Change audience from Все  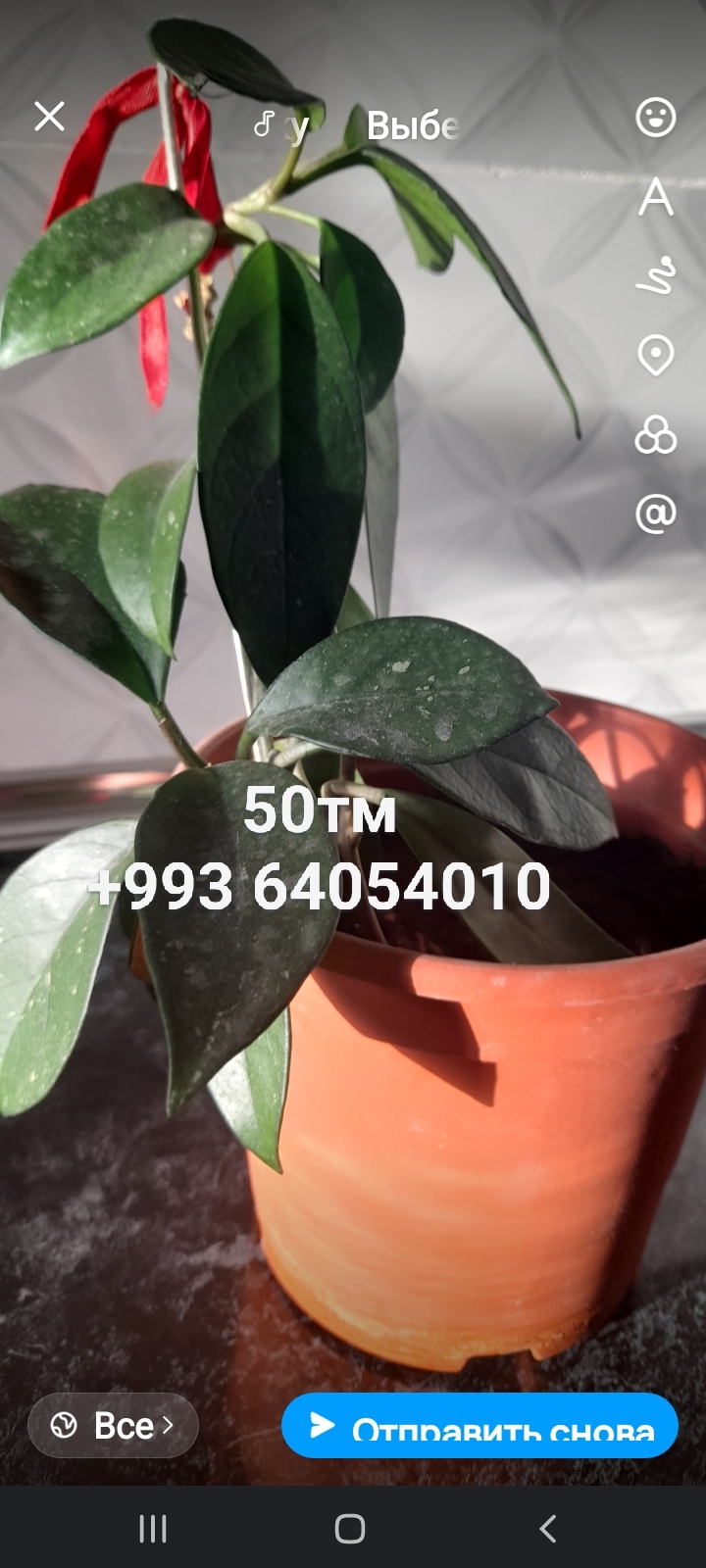click(114, 1425)
